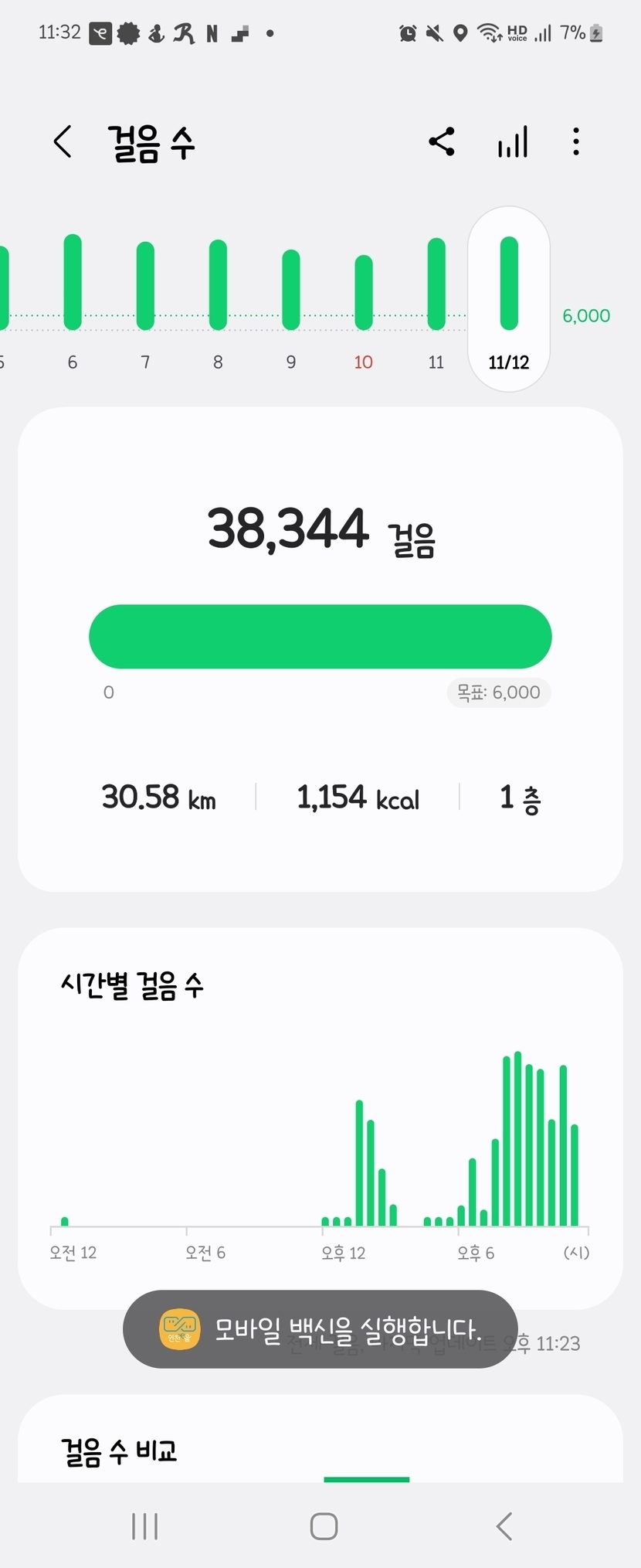Tap the 목표: 6,000 goal chip
The image size is (641, 1568).
point(499,692)
